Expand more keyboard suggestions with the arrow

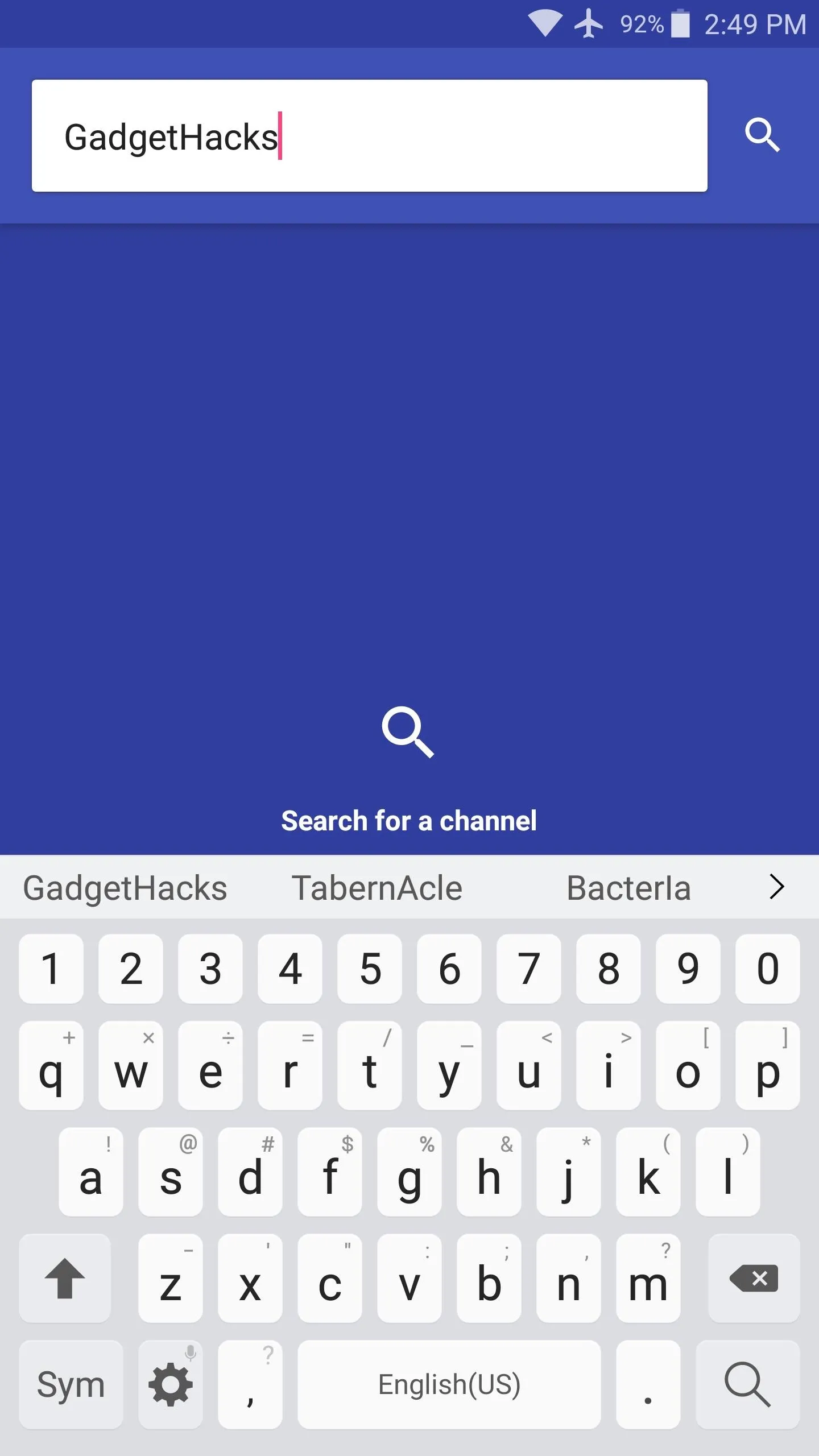pyautogui.click(x=777, y=887)
